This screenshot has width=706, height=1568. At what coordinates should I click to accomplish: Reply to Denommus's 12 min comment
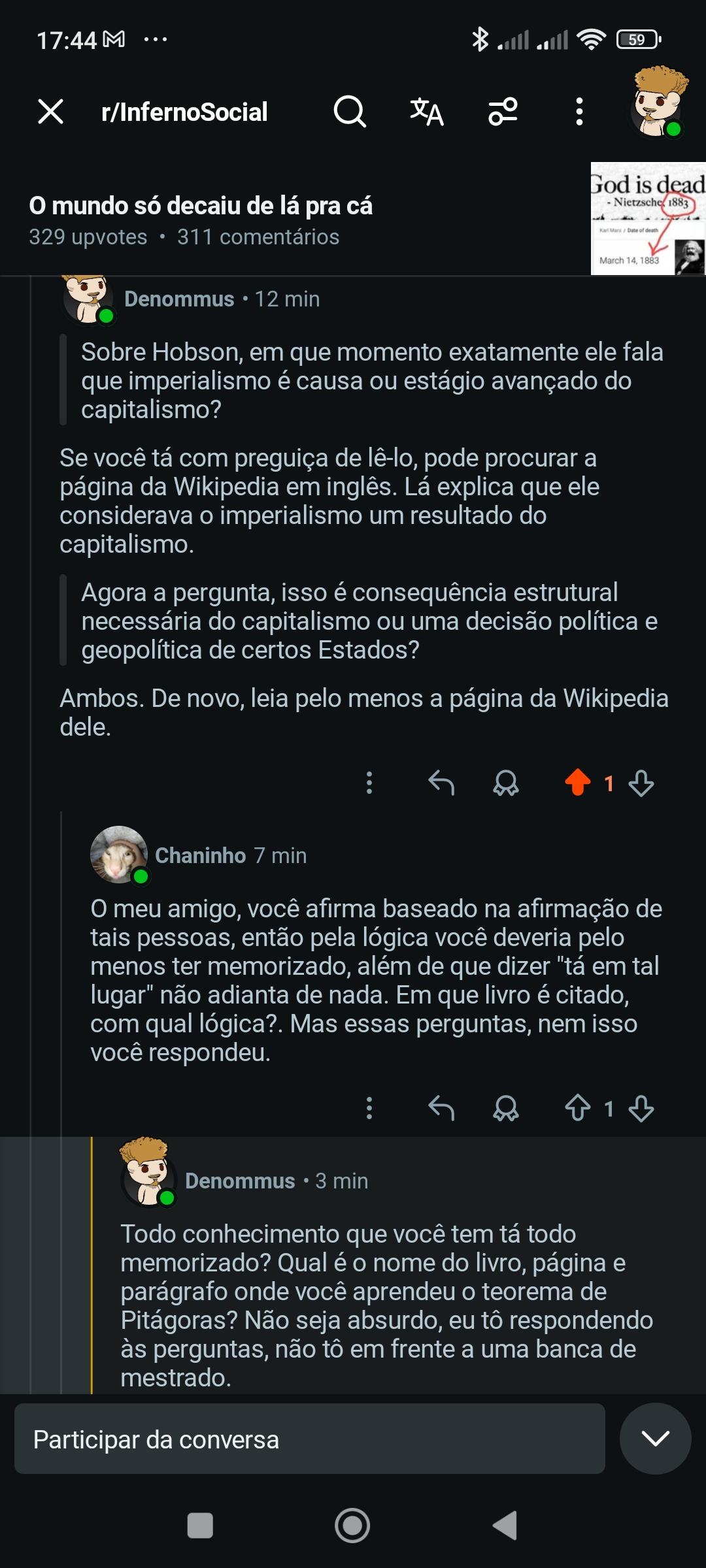click(x=441, y=783)
